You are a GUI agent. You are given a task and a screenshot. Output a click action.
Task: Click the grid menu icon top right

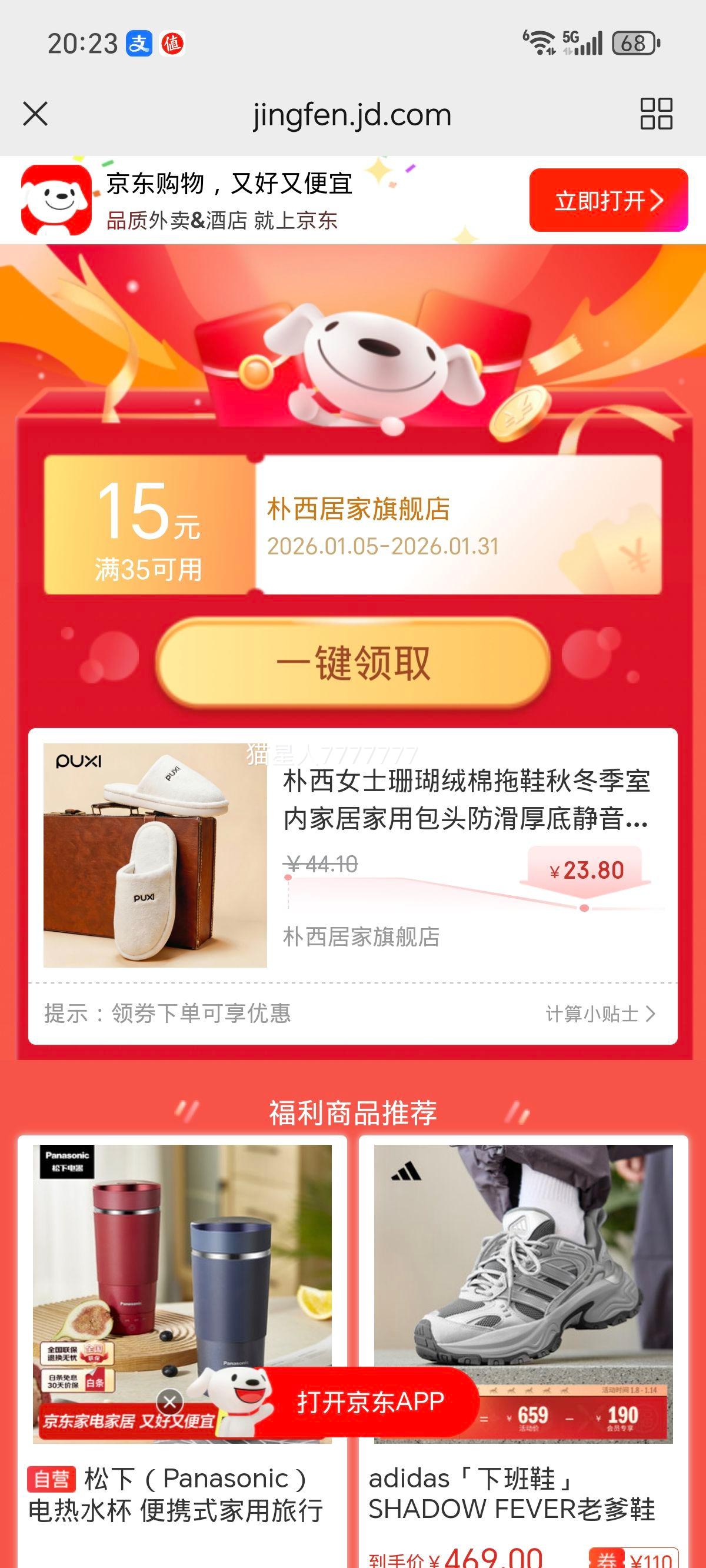click(657, 114)
